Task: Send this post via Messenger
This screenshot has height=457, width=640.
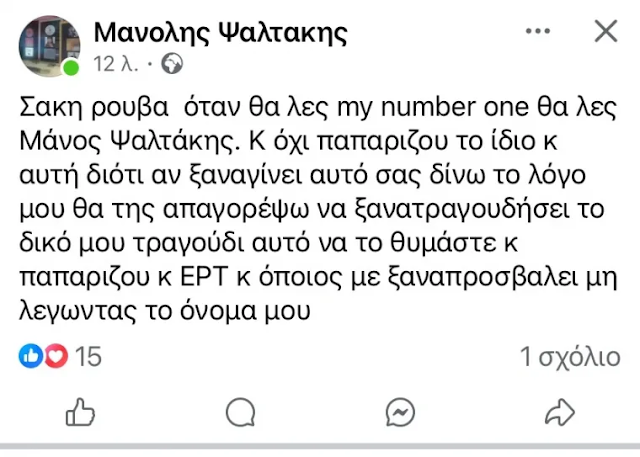Action: [400, 411]
